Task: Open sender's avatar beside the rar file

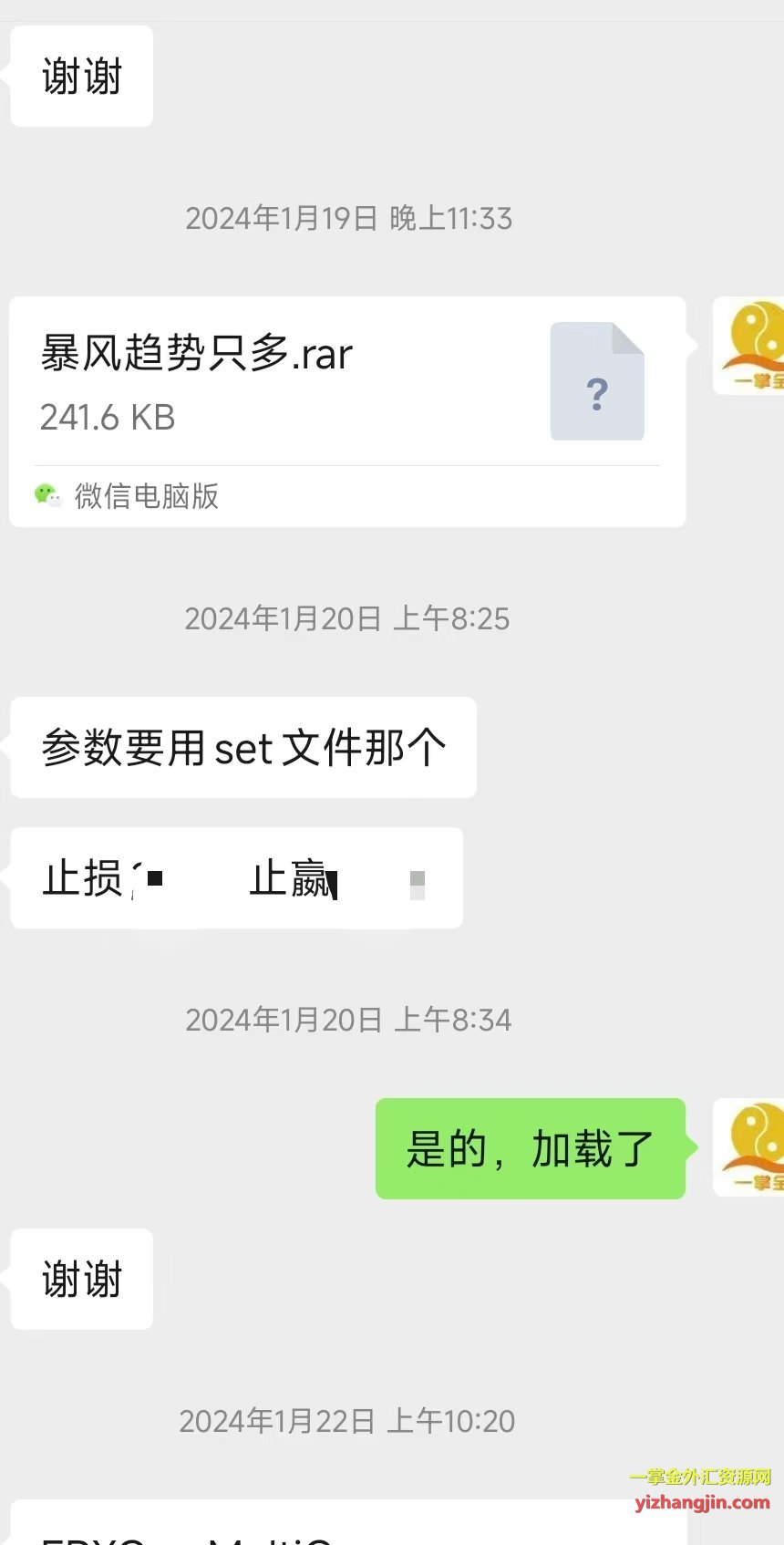Action: (x=749, y=346)
